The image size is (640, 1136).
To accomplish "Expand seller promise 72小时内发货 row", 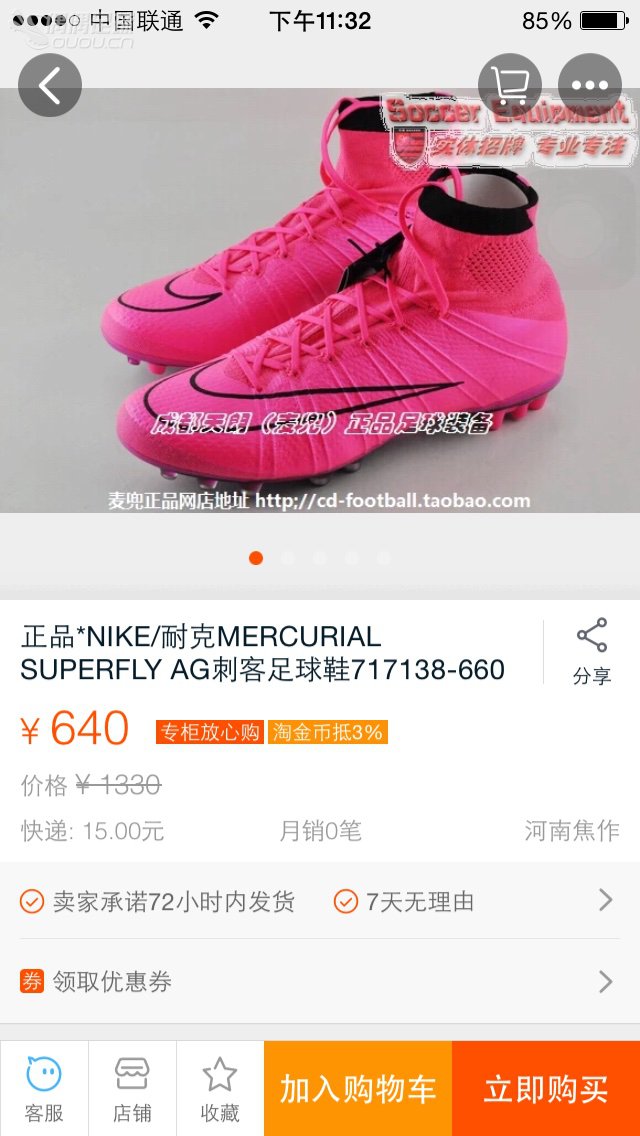I will (320, 901).
